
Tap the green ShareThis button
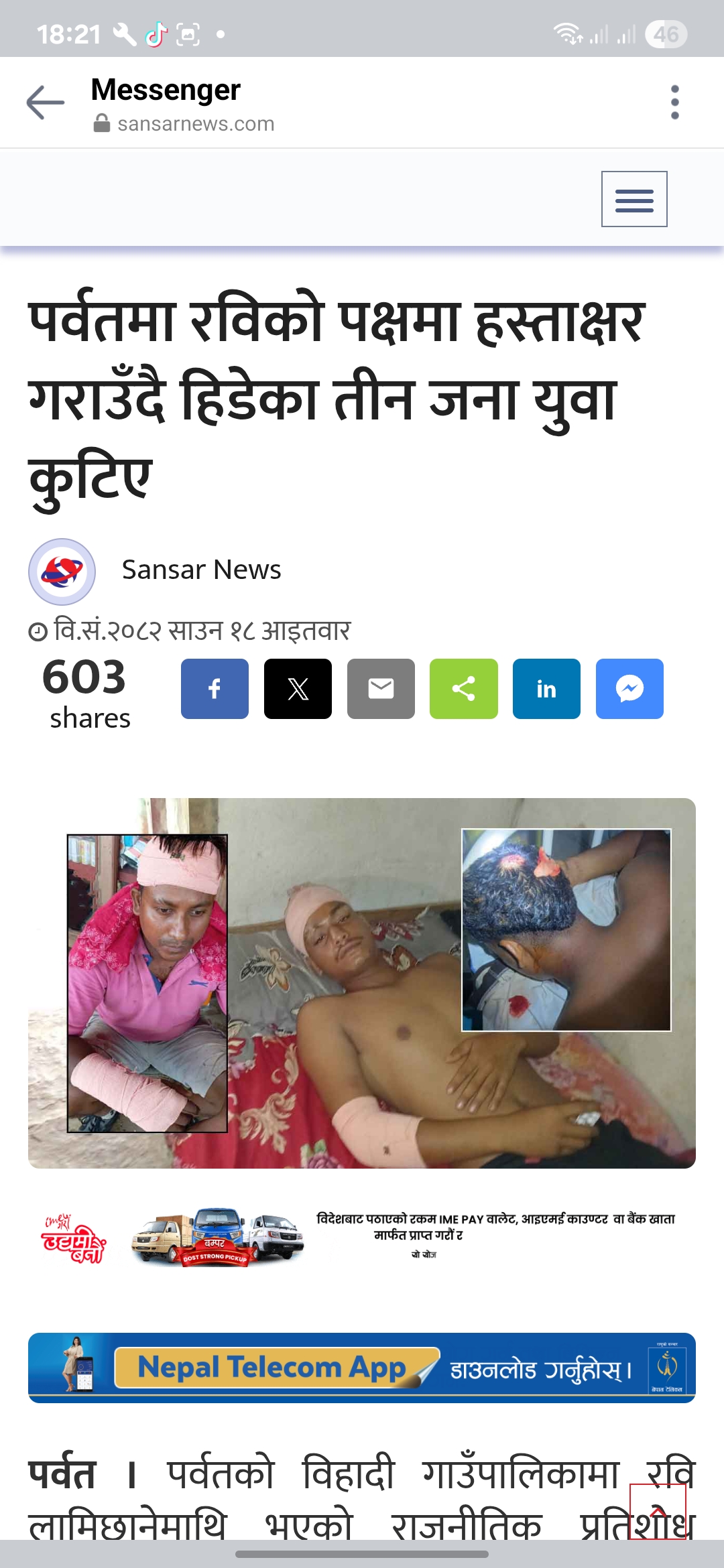coord(463,689)
